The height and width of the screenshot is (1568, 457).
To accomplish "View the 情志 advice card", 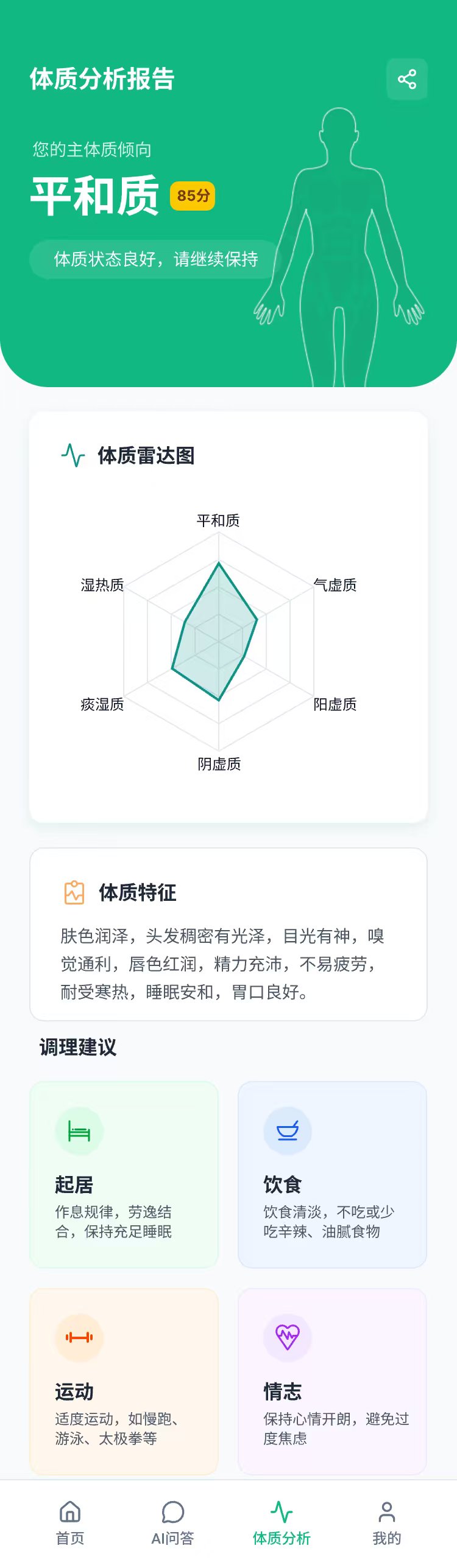I will pos(332,1381).
